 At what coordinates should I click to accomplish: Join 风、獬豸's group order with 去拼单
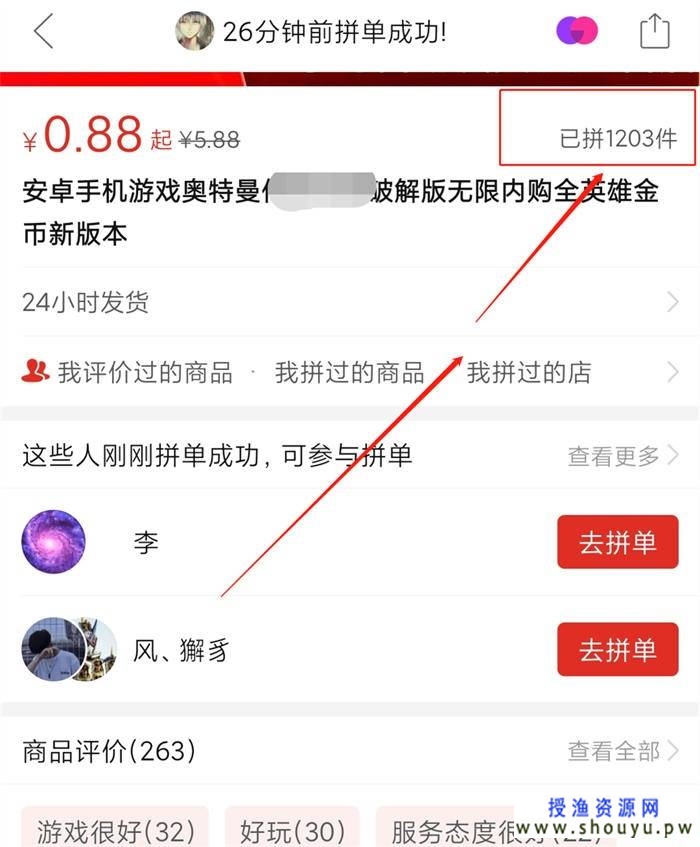[x=617, y=650]
